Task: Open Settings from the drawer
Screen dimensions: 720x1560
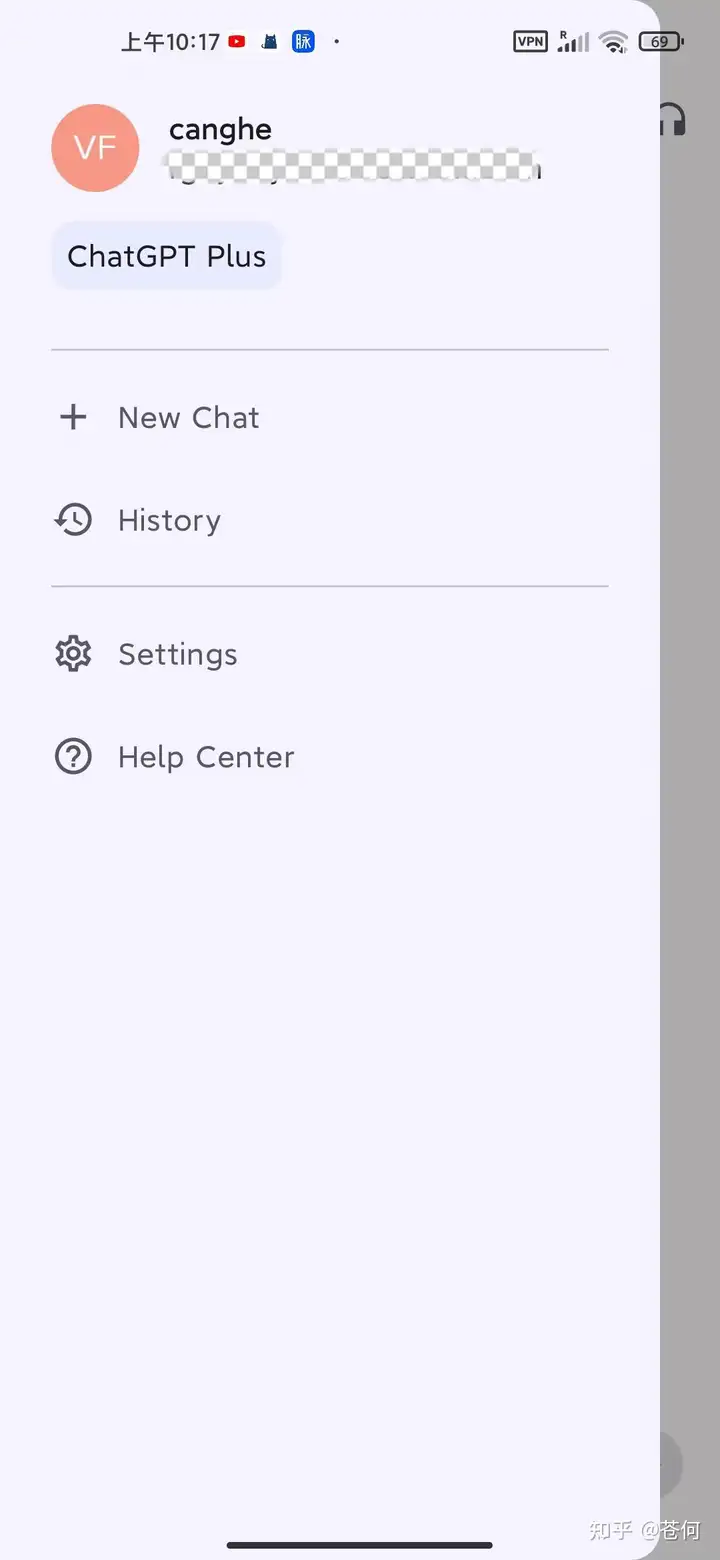Action: (x=330, y=654)
